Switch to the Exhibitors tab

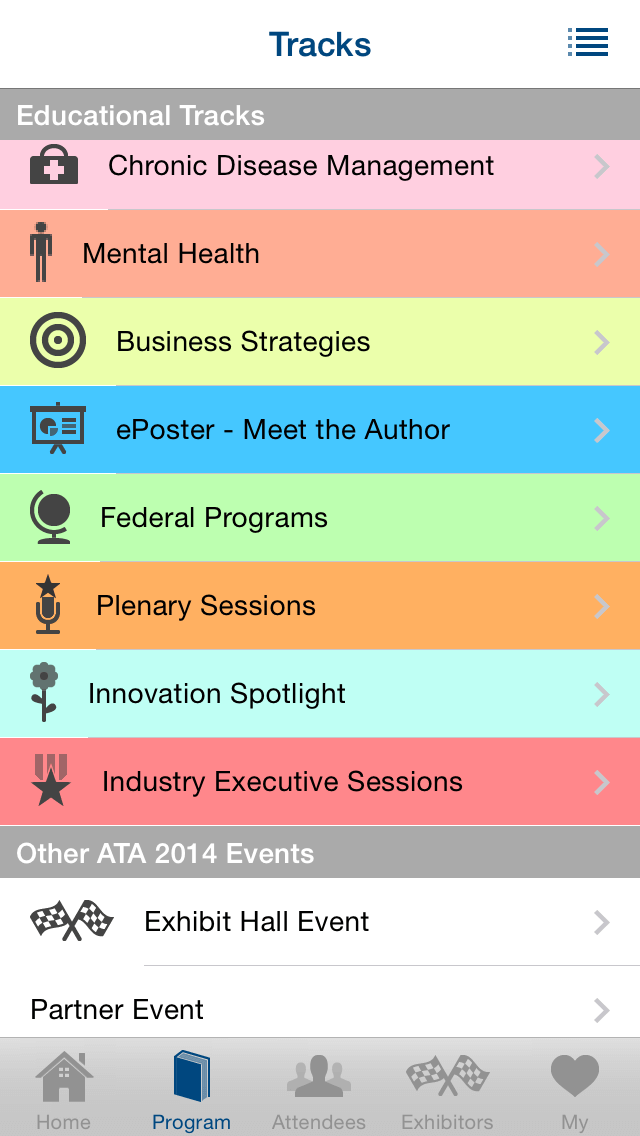pyautogui.click(x=447, y=1088)
